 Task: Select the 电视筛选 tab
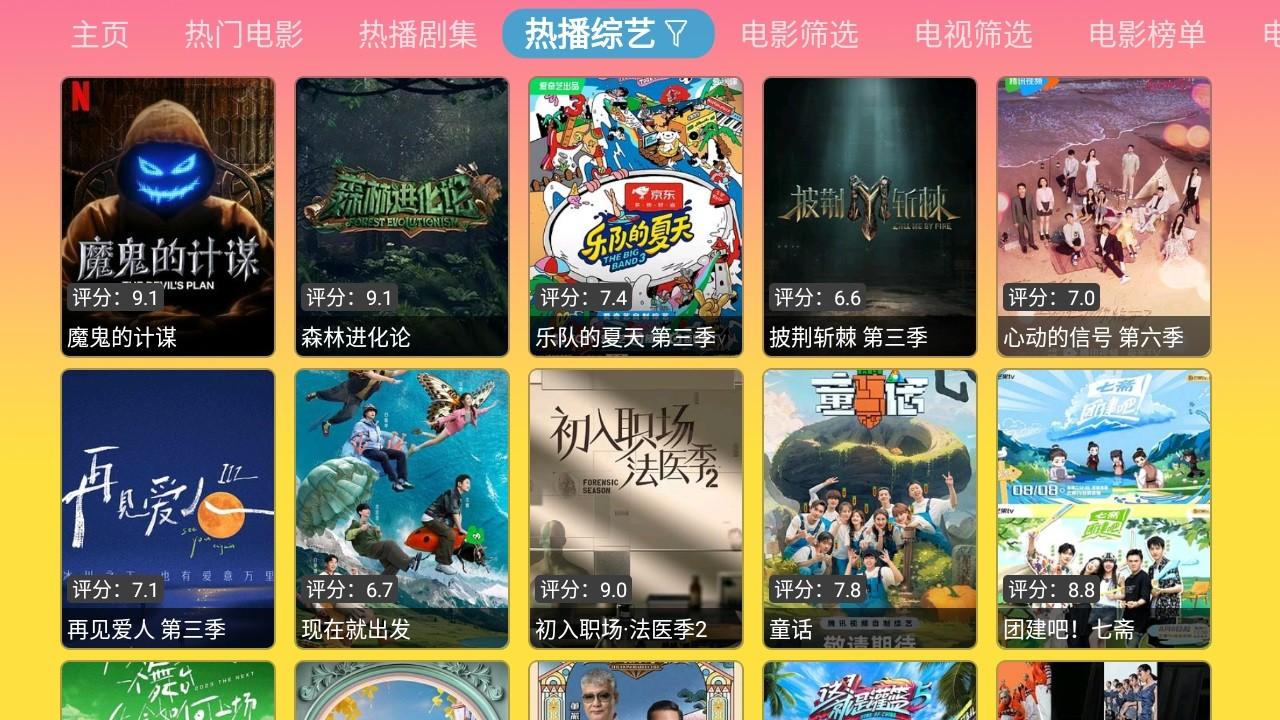point(973,35)
